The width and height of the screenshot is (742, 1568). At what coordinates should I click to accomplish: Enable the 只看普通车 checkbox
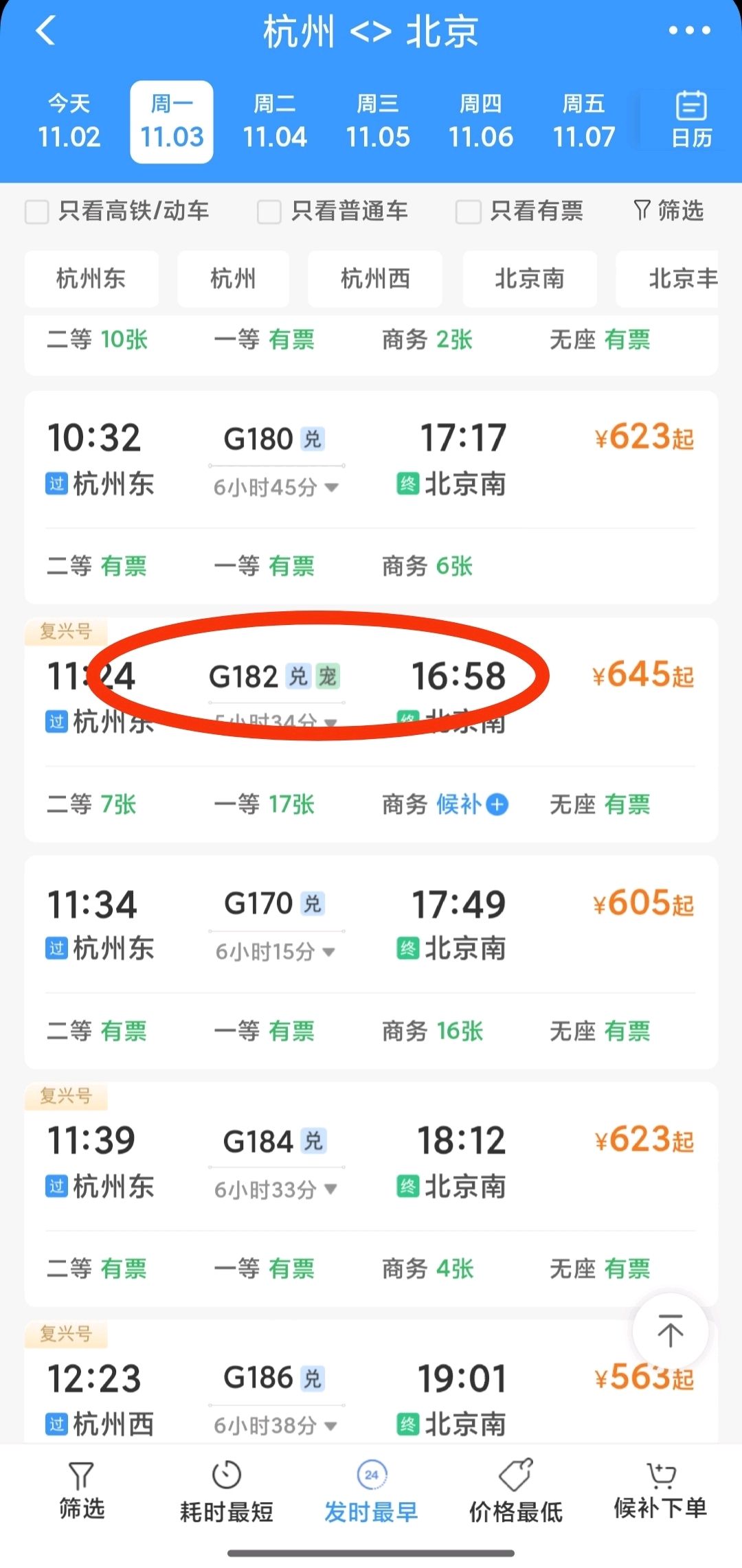pyautogui.click(x=269, y=212)
